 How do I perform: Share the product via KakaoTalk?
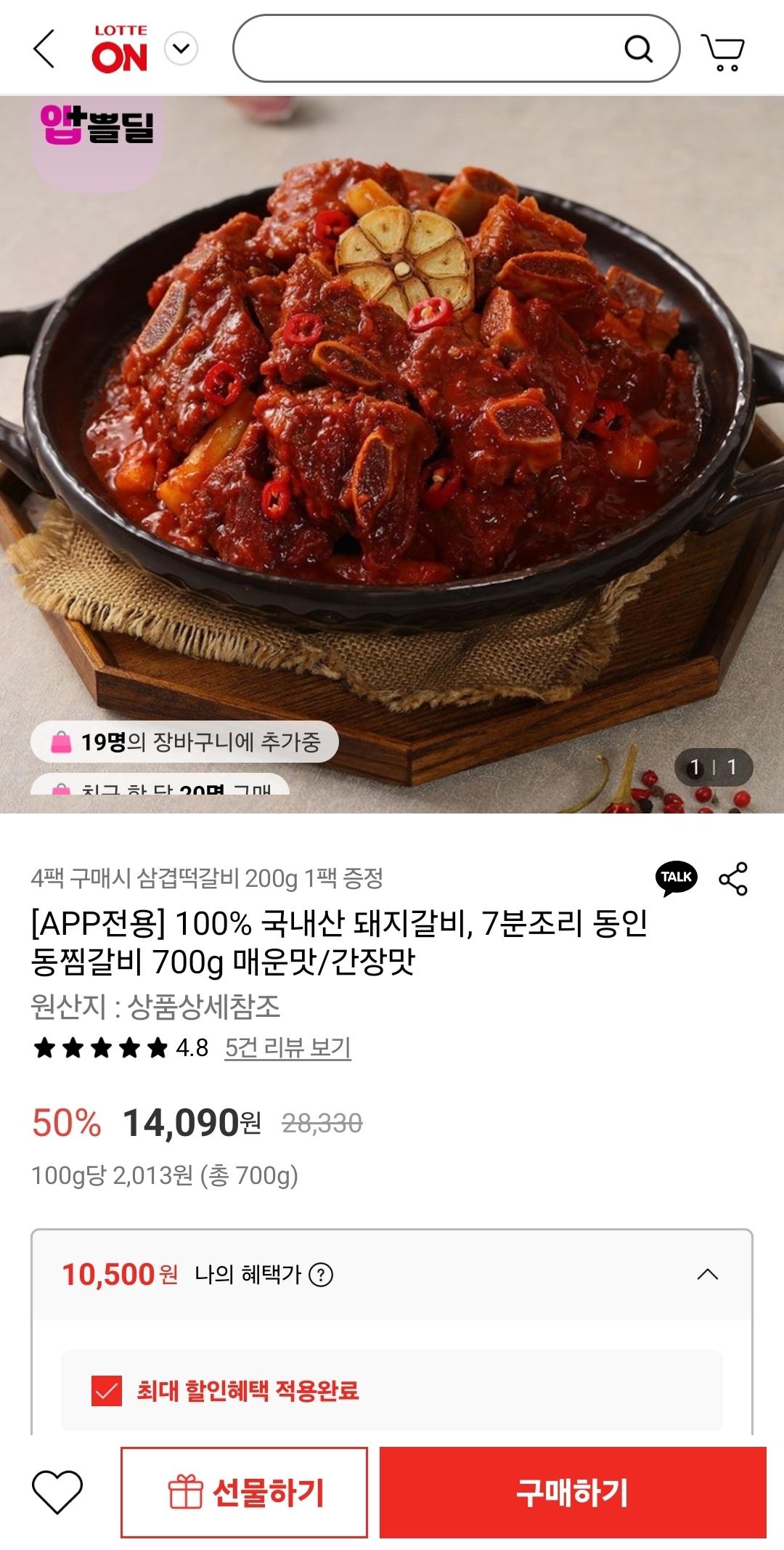pos(677,878)
